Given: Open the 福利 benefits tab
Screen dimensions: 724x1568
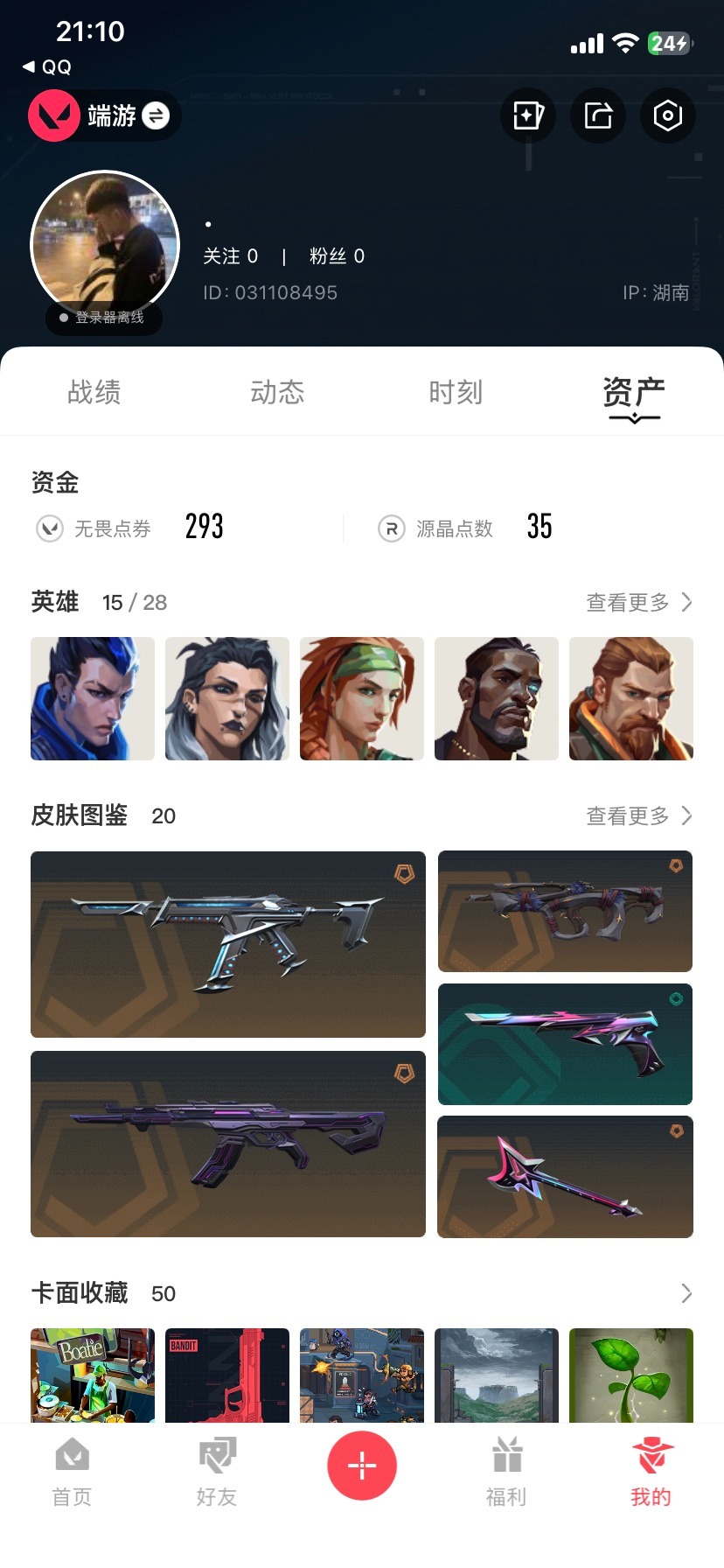Looking at the screenshot, I should coord(506,1472).
